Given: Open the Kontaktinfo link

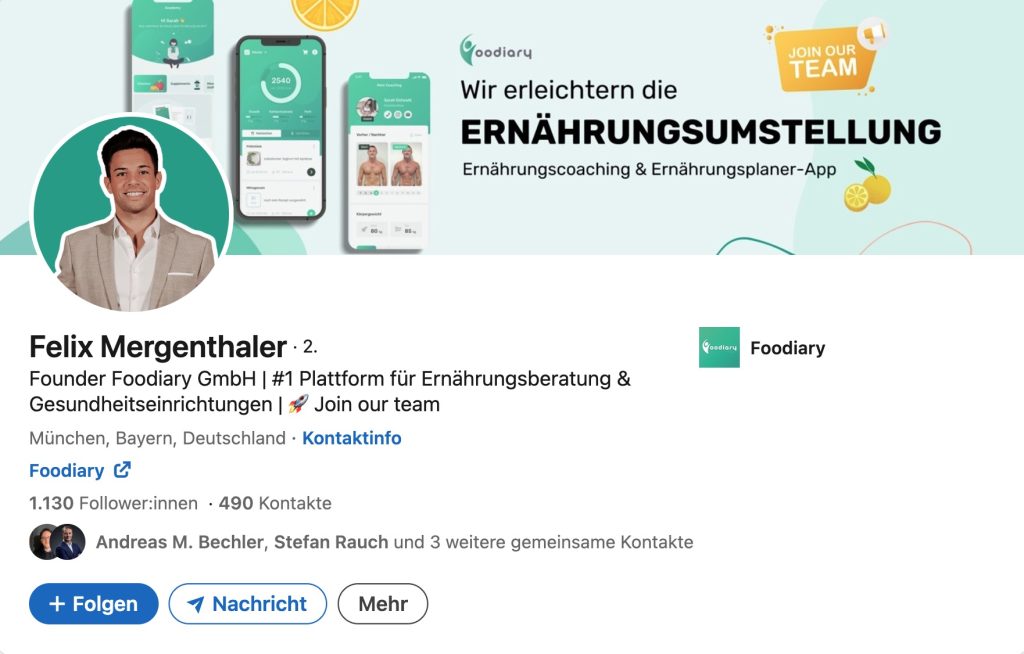Looking at the screenshot, I should pos(351,438).
